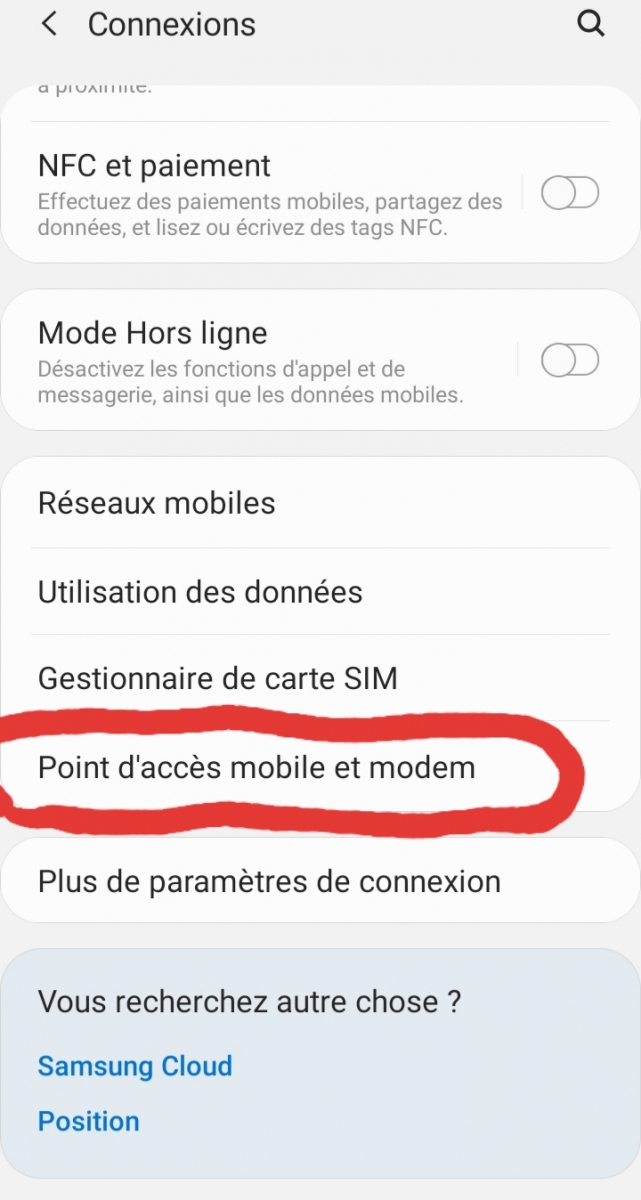
Task: Open Point d'accès mobile et modem
Action: pyautogui.click(x=320, y=768)
